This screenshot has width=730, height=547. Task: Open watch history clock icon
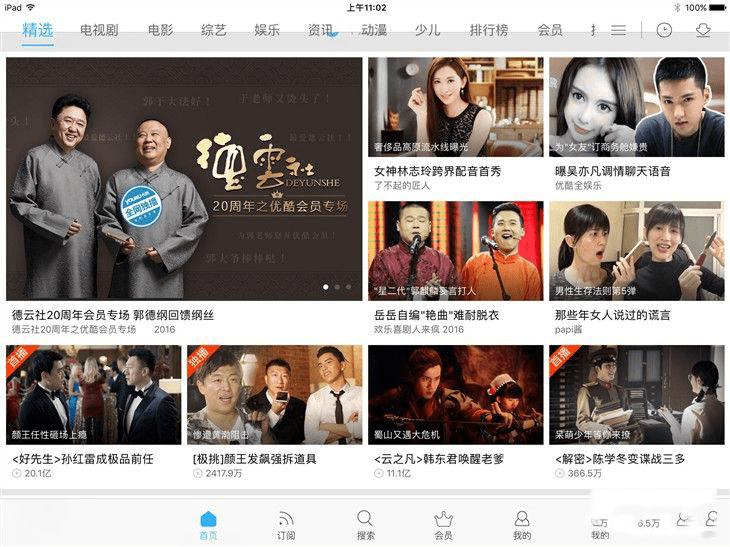[664, 30]
